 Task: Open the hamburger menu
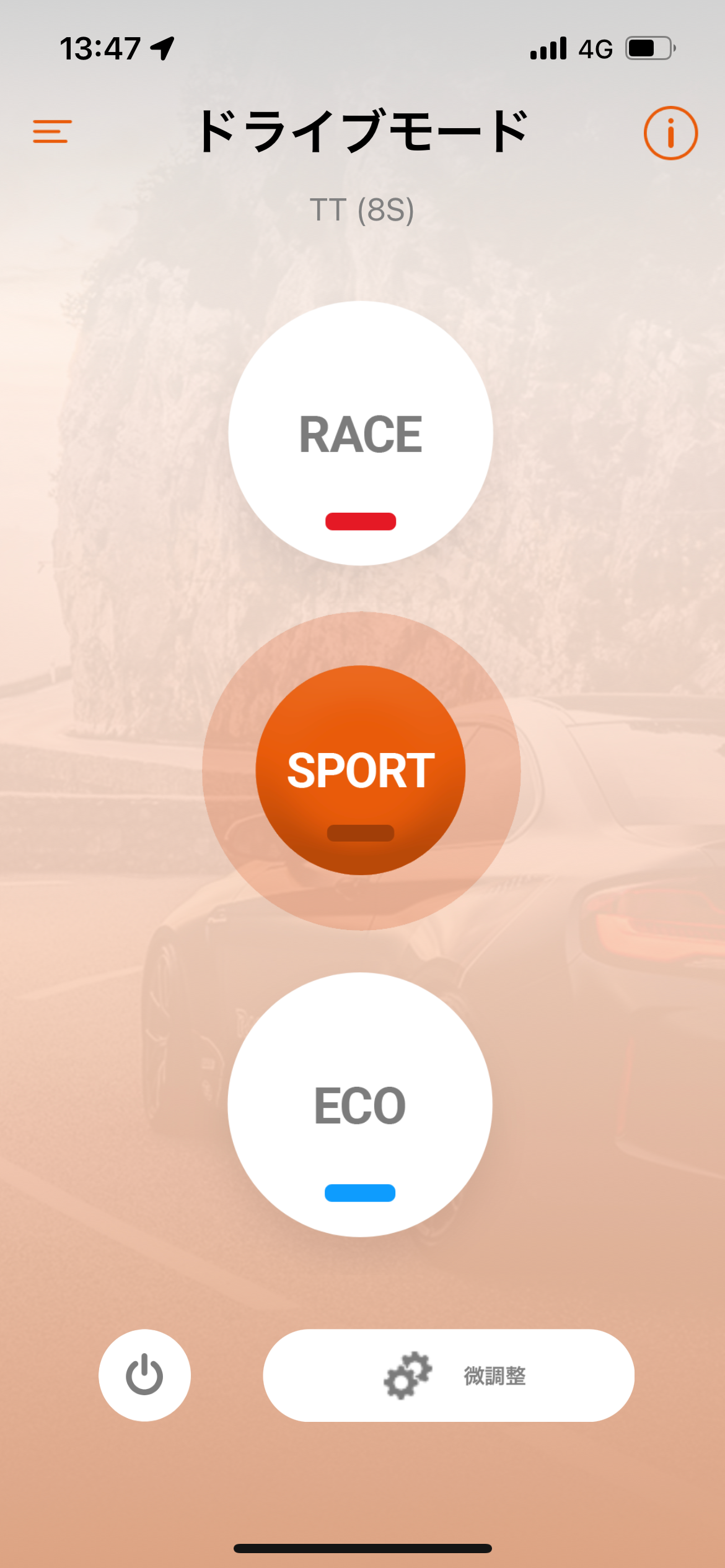tap(52, 132)
